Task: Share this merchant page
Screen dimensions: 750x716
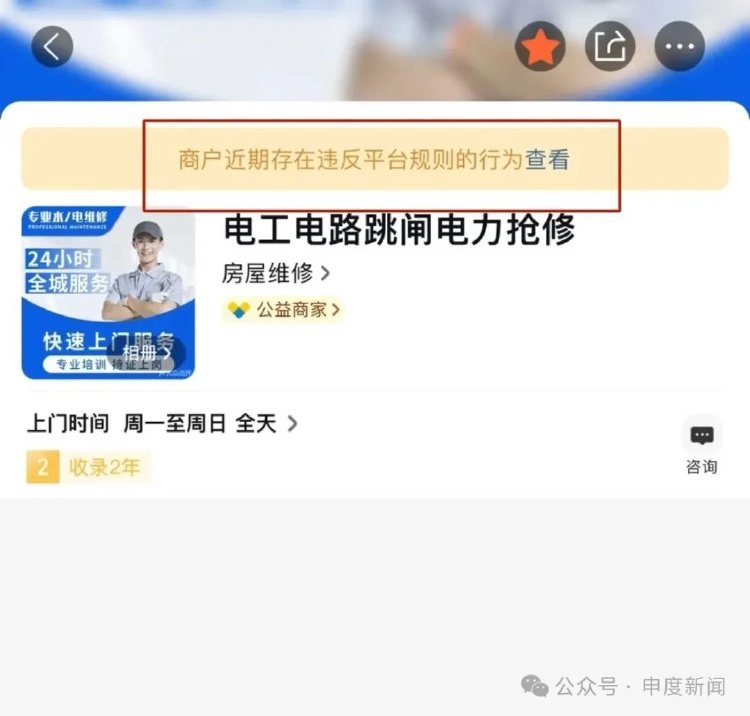Action: tap(610, 46)
